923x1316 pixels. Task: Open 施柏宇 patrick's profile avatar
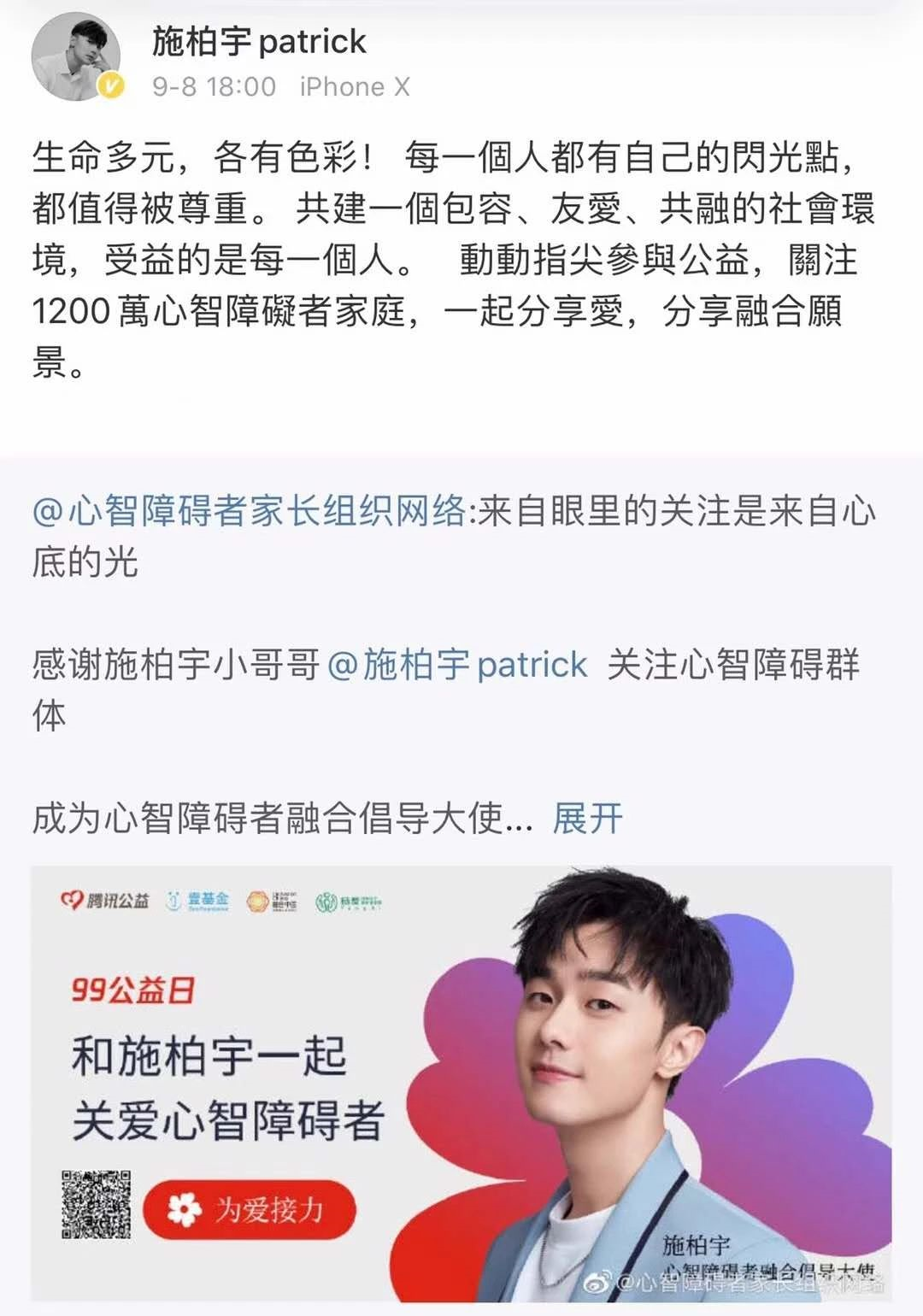point(75,57)
